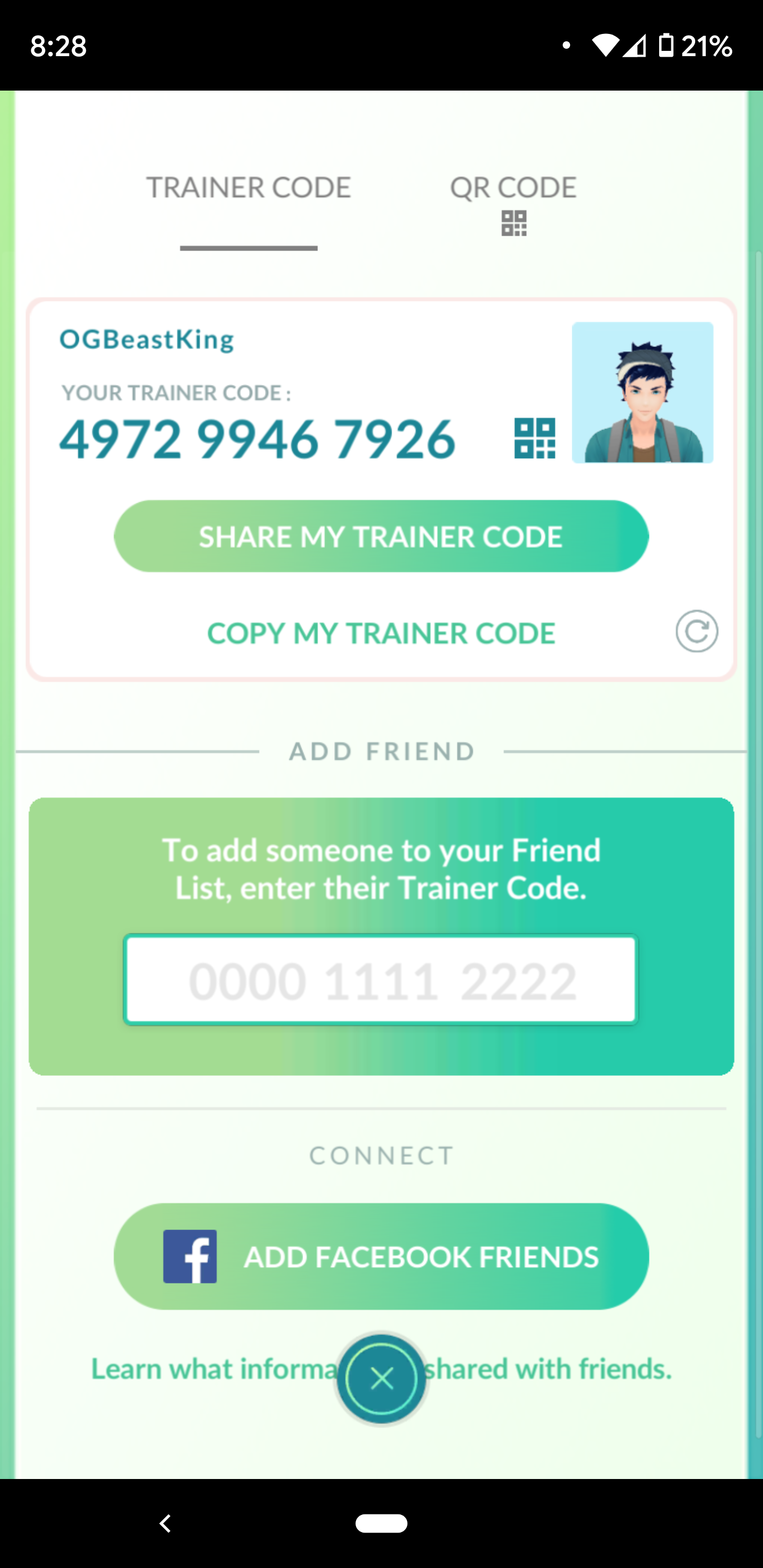Tap the X close button at the bottom
Image resolution: width=763 pixels, height=1568 pixels.
381,1379
